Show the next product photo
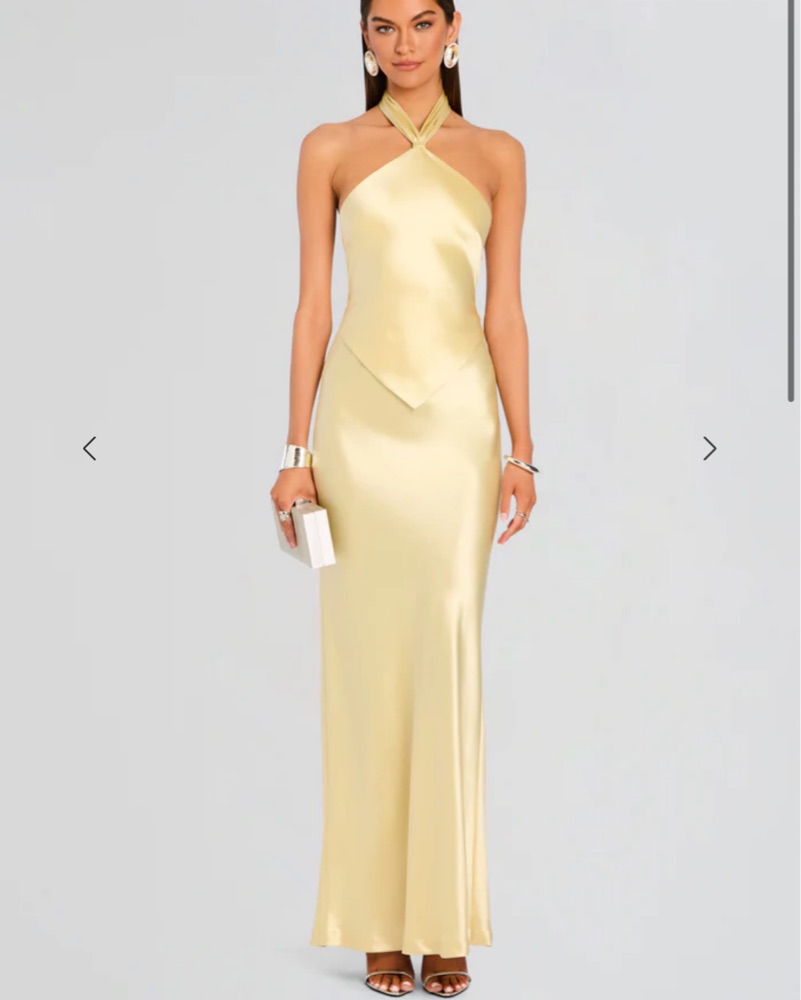This screenshot has width=801, height=1000. [709, 448]
